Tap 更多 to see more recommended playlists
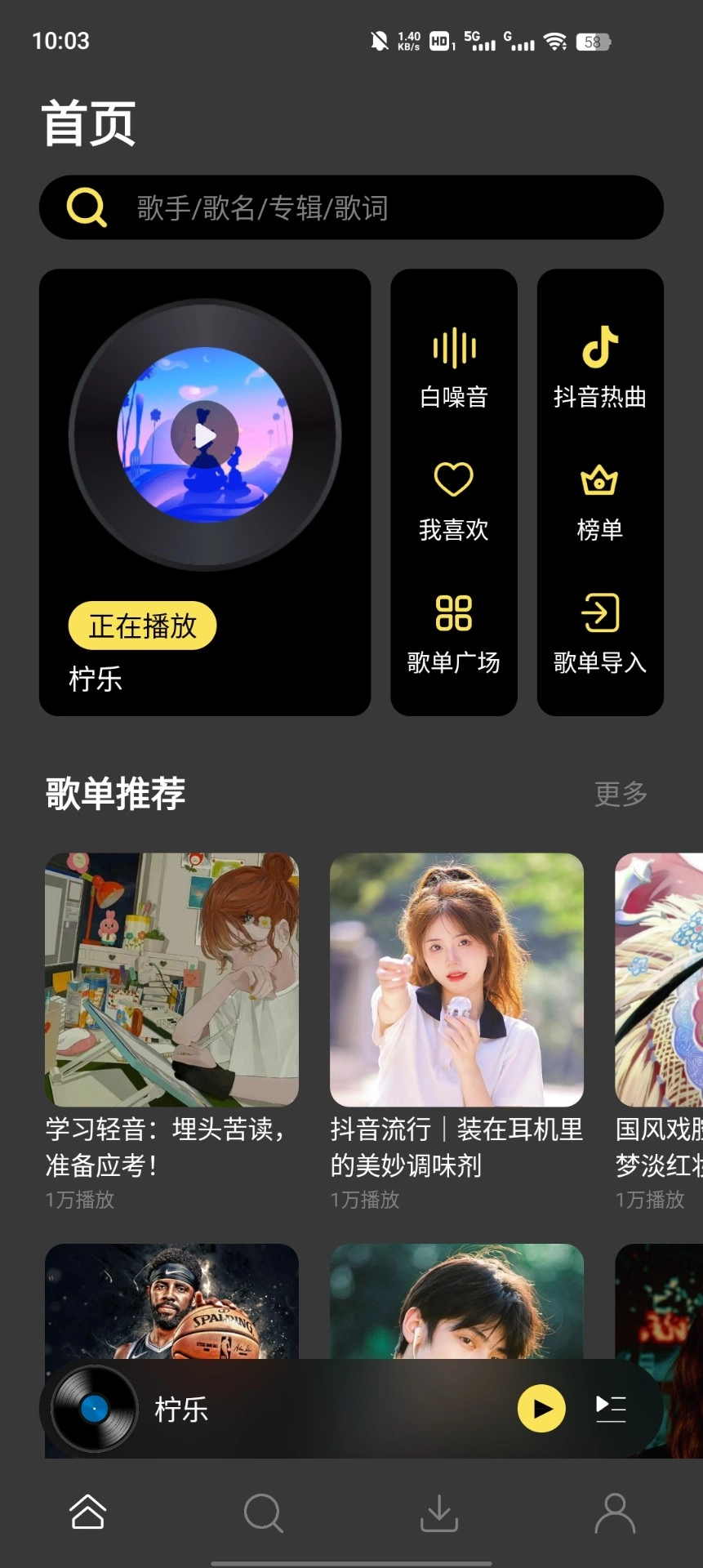 click(621, 792)
